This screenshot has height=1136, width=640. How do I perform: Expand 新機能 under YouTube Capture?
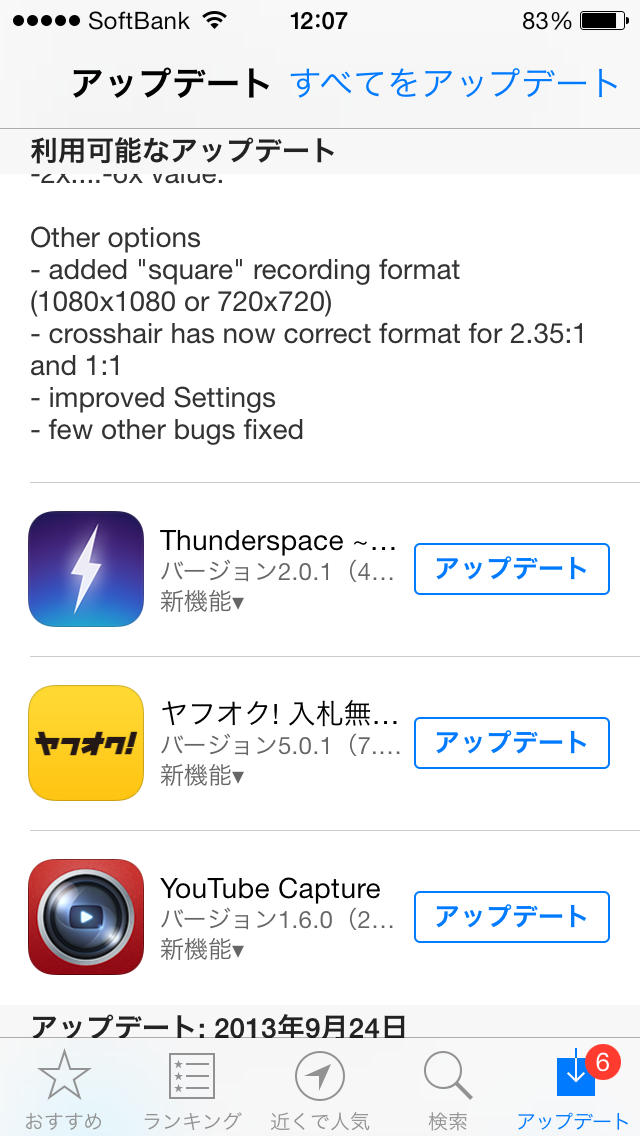202,950
